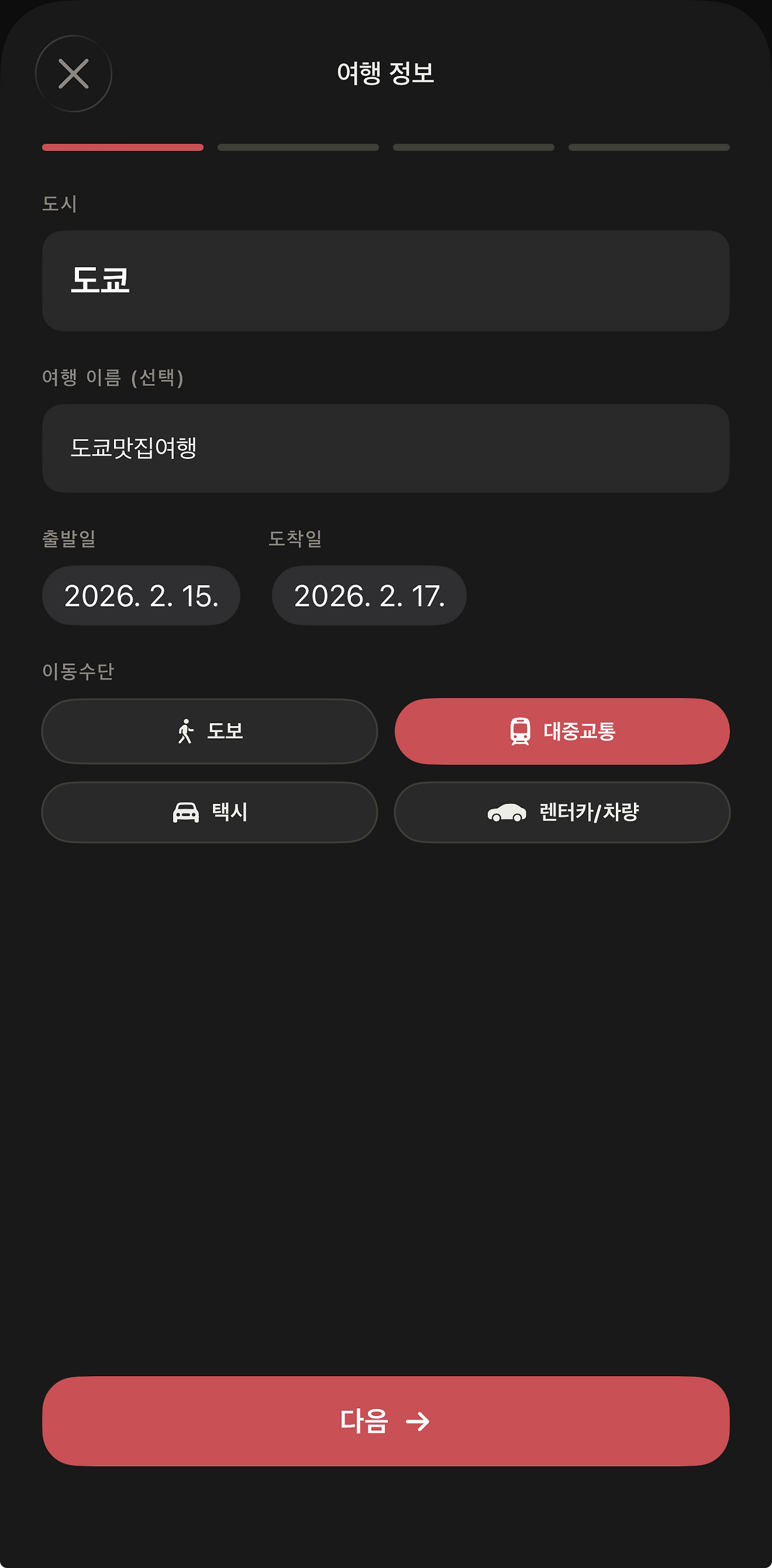Pick 택시 for getting around
Viewport: 772px width, 1568px height.
tap(209, 812)
